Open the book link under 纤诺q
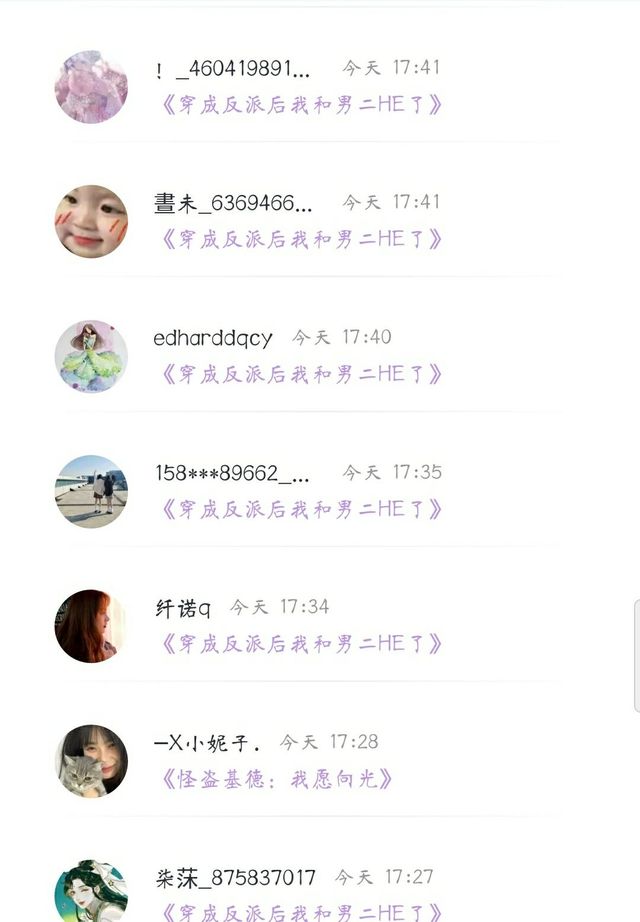Screen dimensions: 640x922 (x=301, y=644)
